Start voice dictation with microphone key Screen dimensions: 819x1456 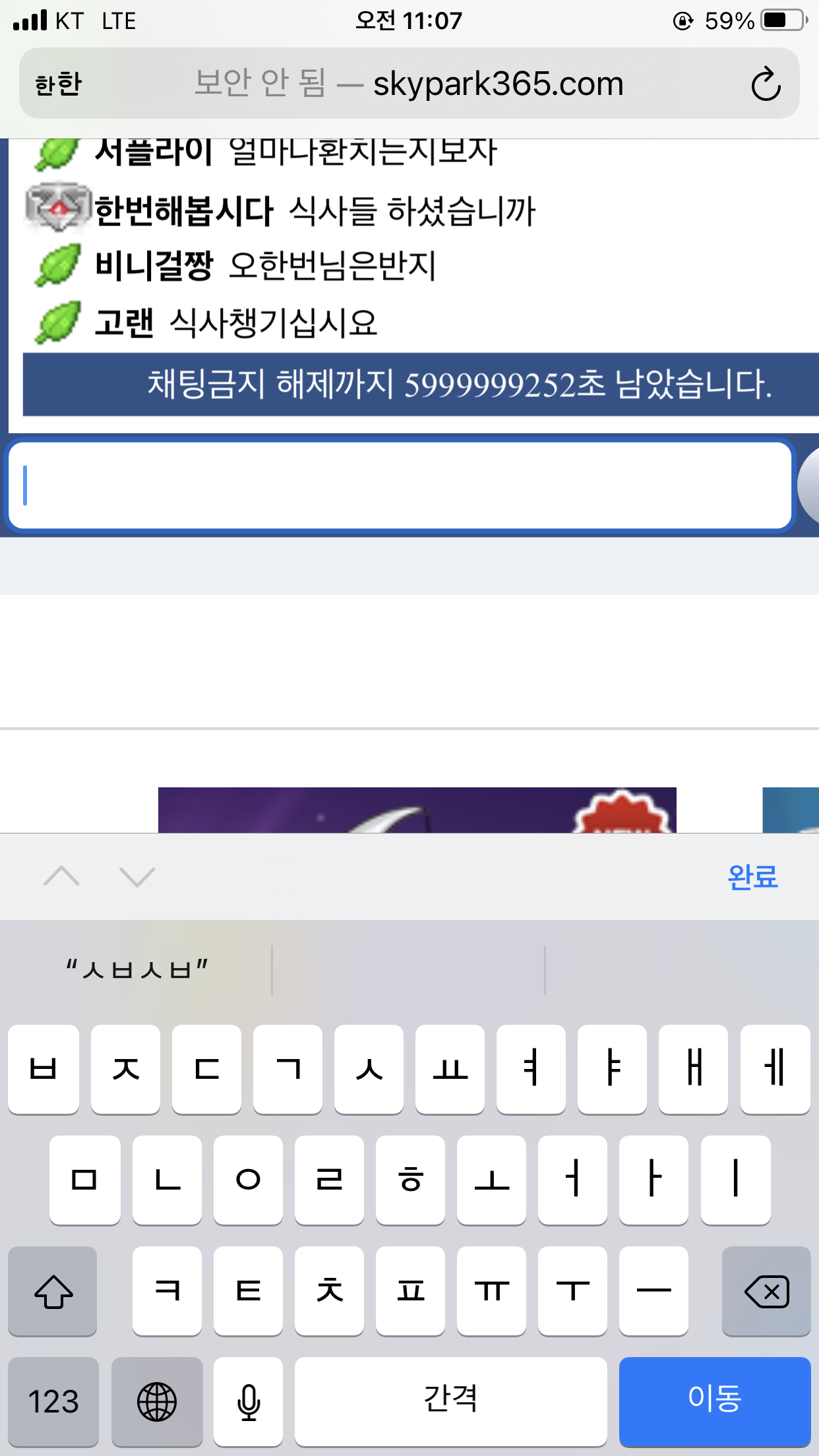(x=248, y=1401)
